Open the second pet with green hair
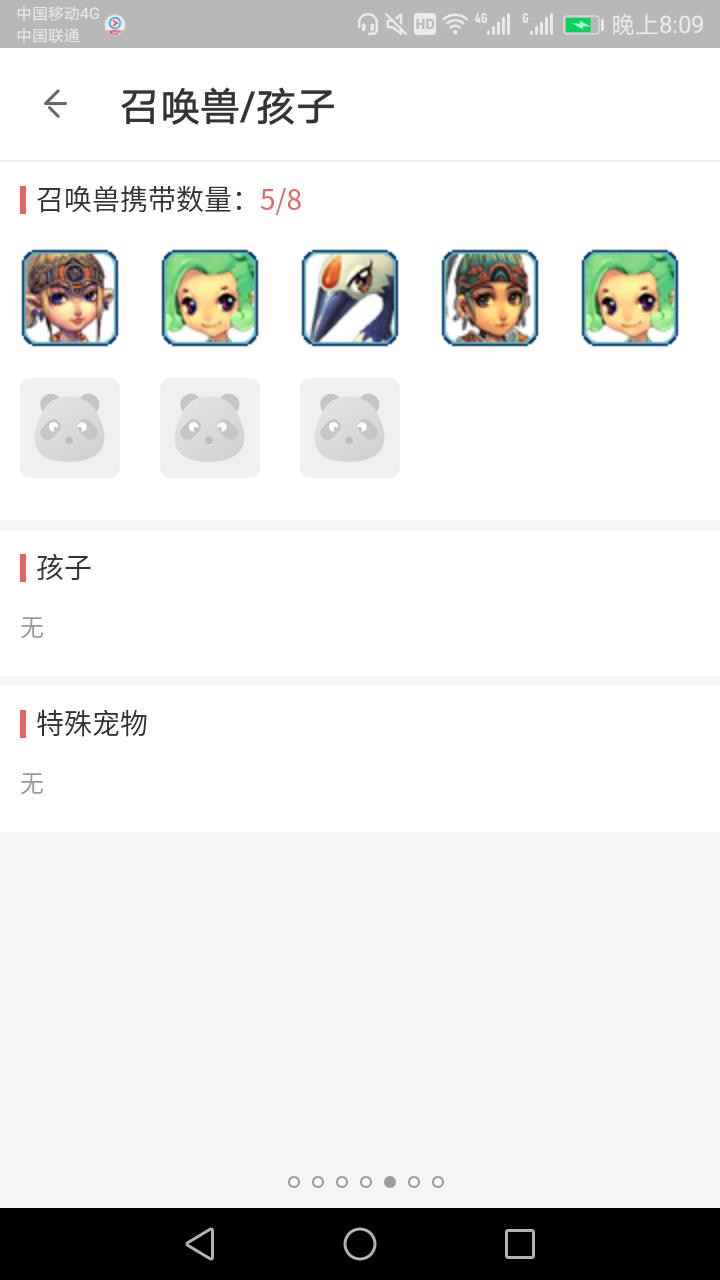The image size is (720, 1280). tap(210, 298)
